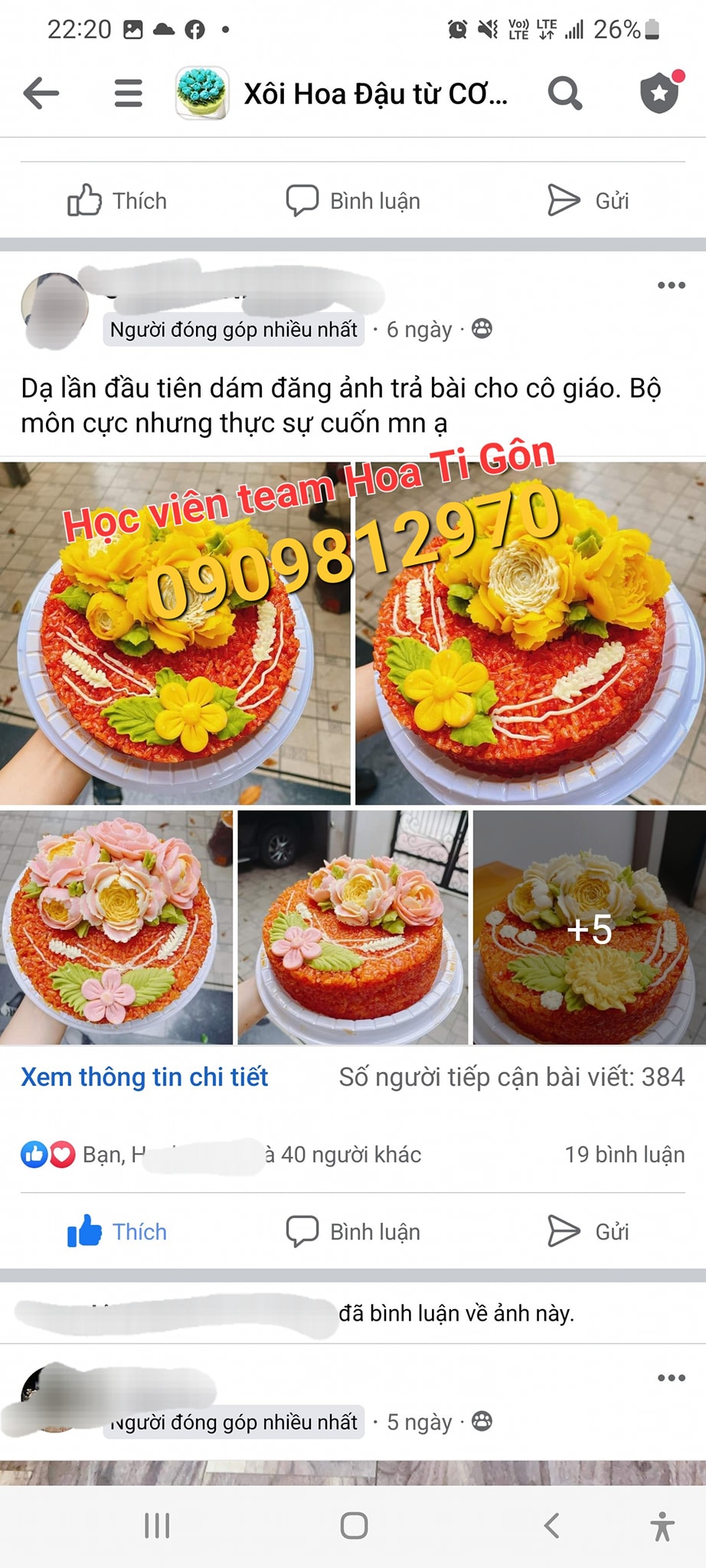Screen dimensions: 706x1568
Task: View the photo with +5 more images
Action: 589,928
